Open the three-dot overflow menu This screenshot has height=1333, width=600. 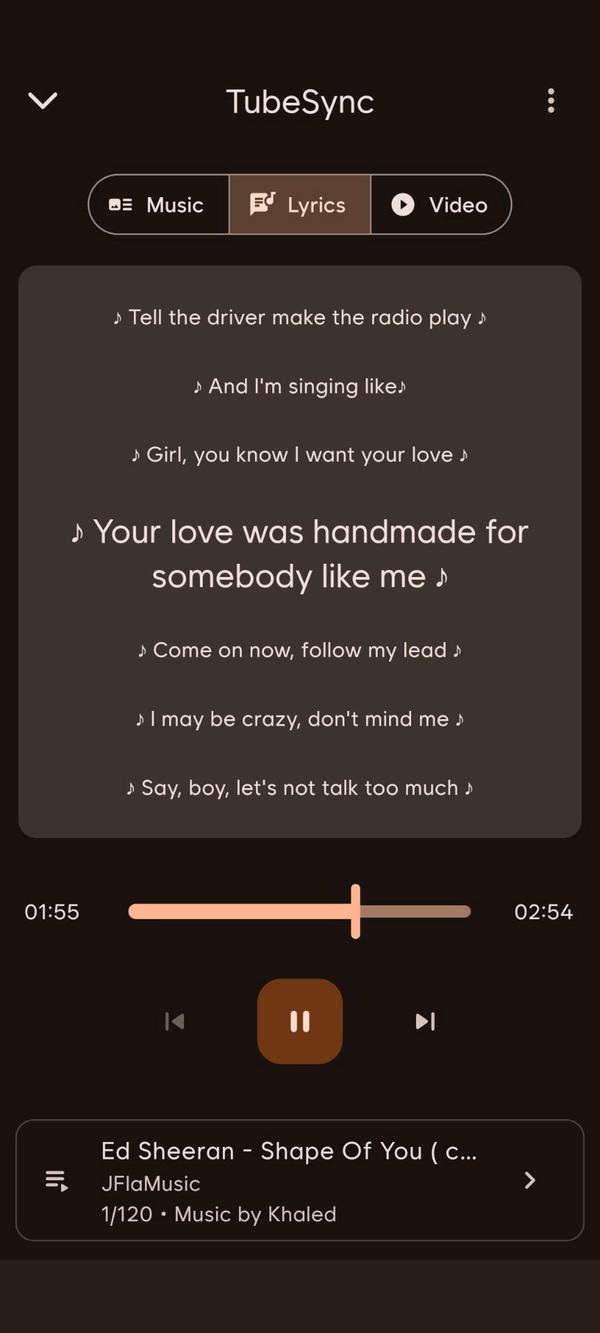tap(551, 101)
